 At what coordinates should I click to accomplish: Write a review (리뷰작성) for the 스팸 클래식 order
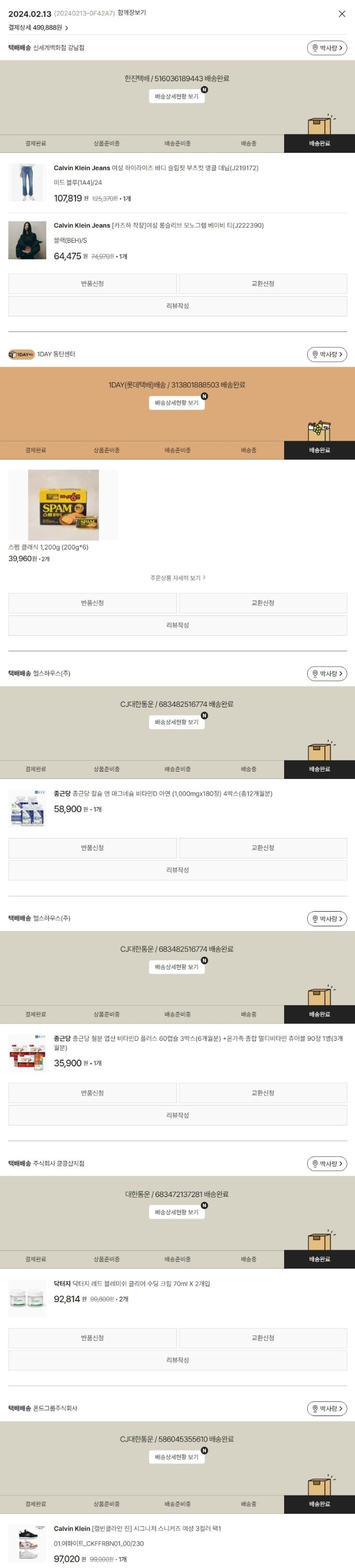coord(177,625)
